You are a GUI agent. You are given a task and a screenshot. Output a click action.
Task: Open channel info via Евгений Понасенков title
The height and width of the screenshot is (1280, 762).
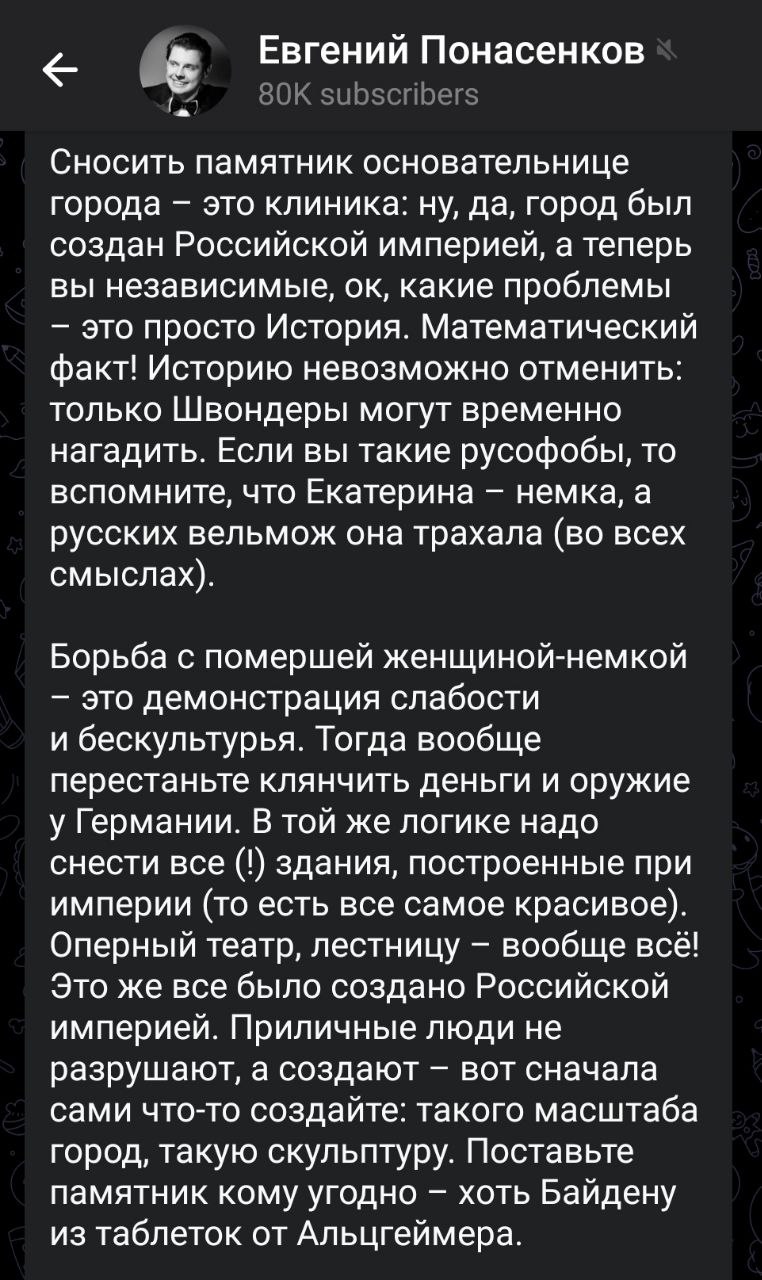[x=450, y=50]
